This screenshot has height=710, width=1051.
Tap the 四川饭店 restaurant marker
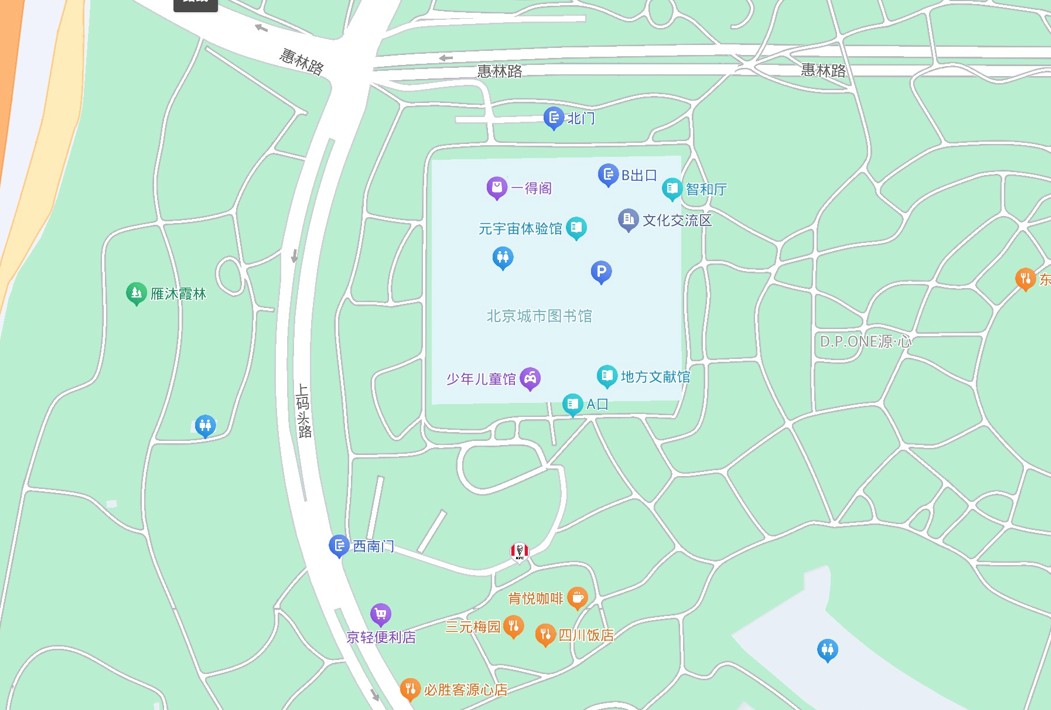pyautogui.click(x=545, y=634)
